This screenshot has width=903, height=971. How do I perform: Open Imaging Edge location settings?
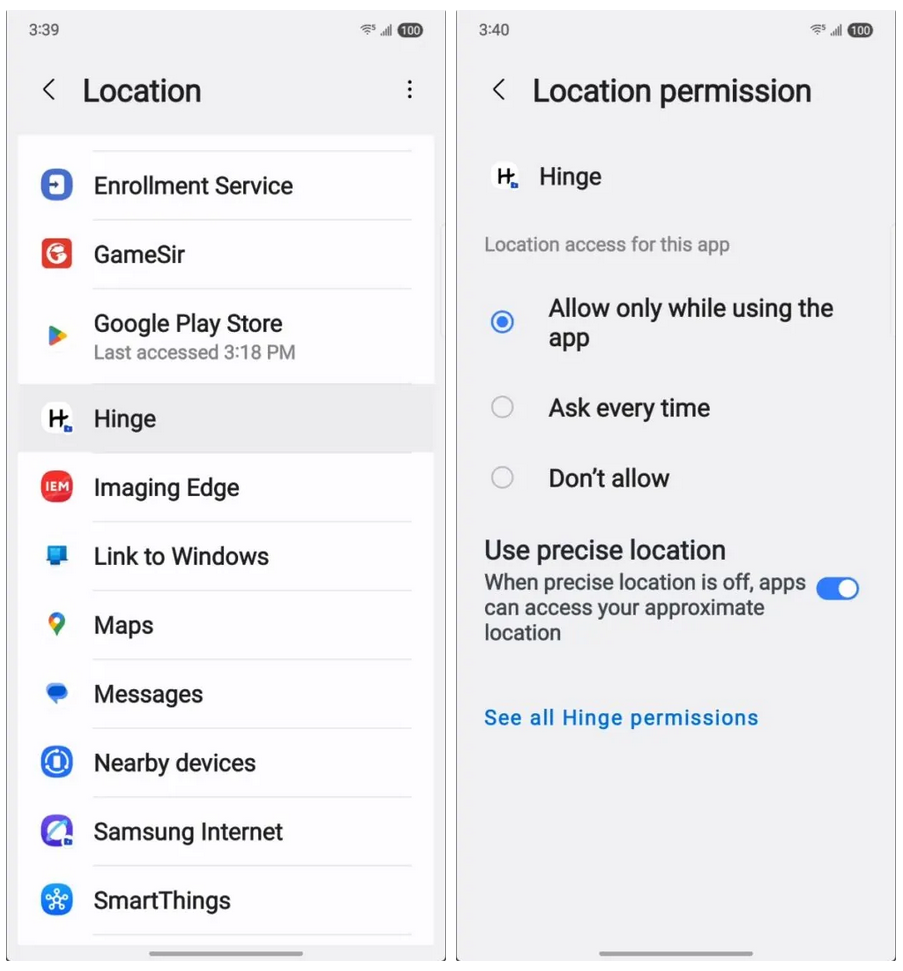166,488
